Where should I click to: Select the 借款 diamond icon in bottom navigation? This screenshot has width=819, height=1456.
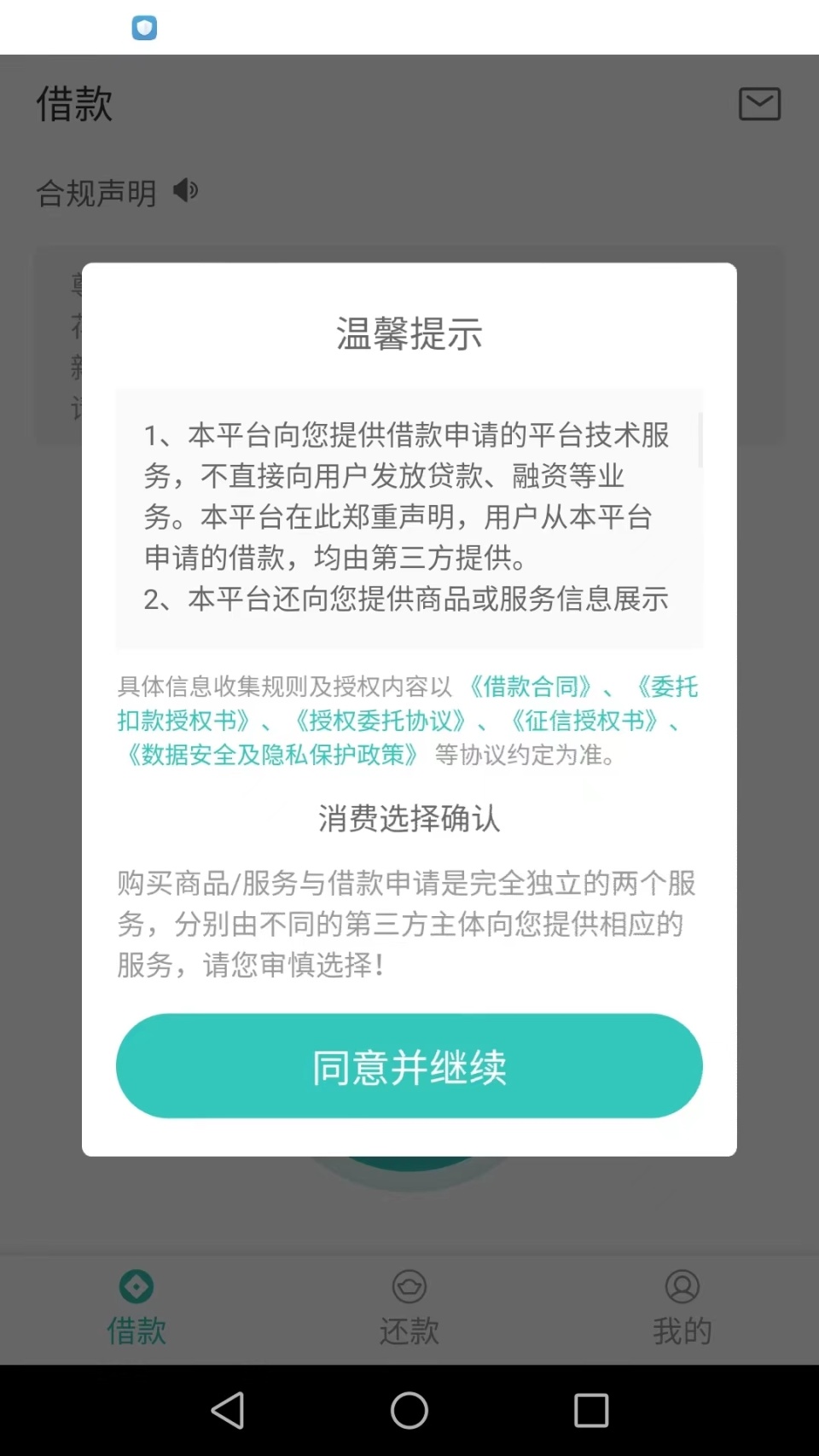click(135, 1285)
